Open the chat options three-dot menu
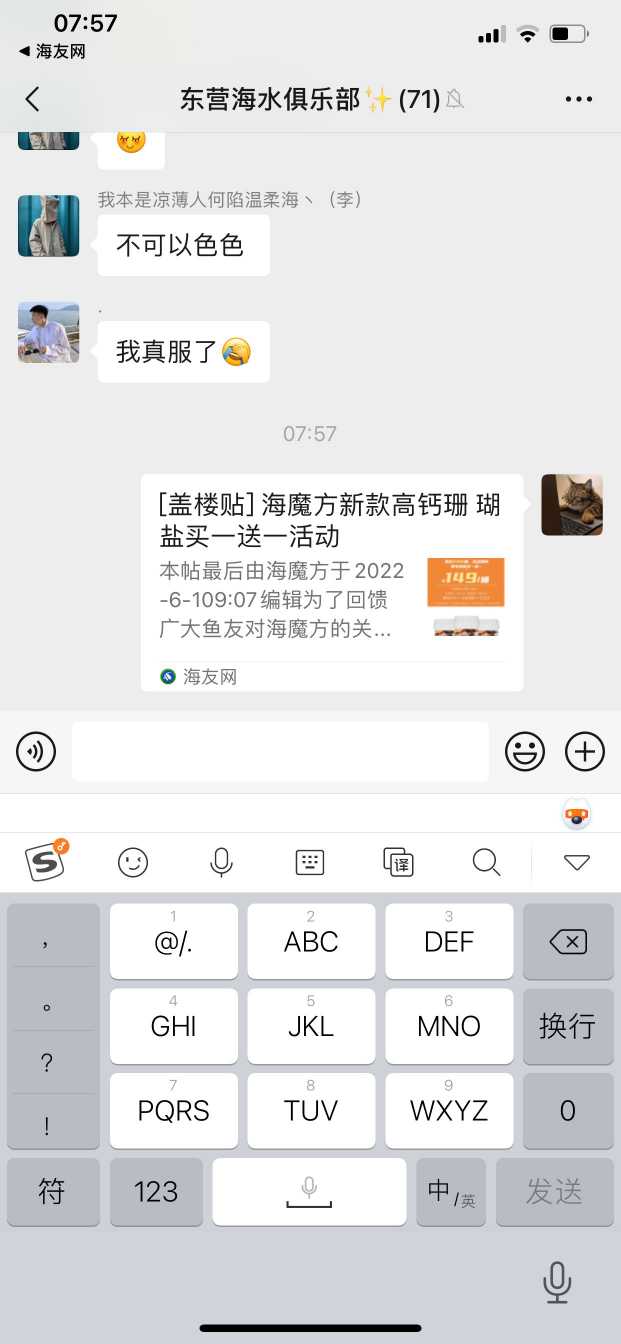621x1344 pixels. [x=579, y=99]
